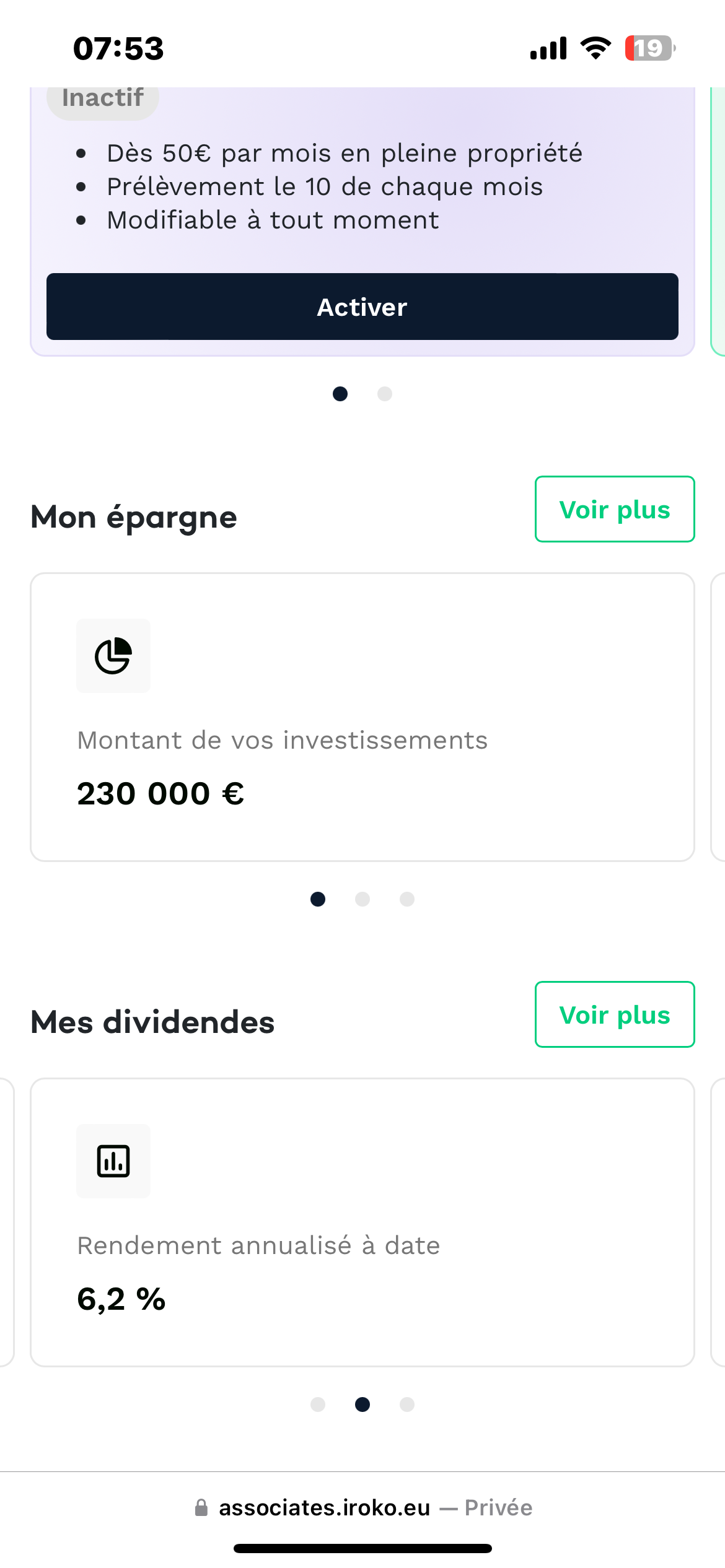View more details in Mon épargne
Screen dimensions: 725x1568
pos(614,510)
